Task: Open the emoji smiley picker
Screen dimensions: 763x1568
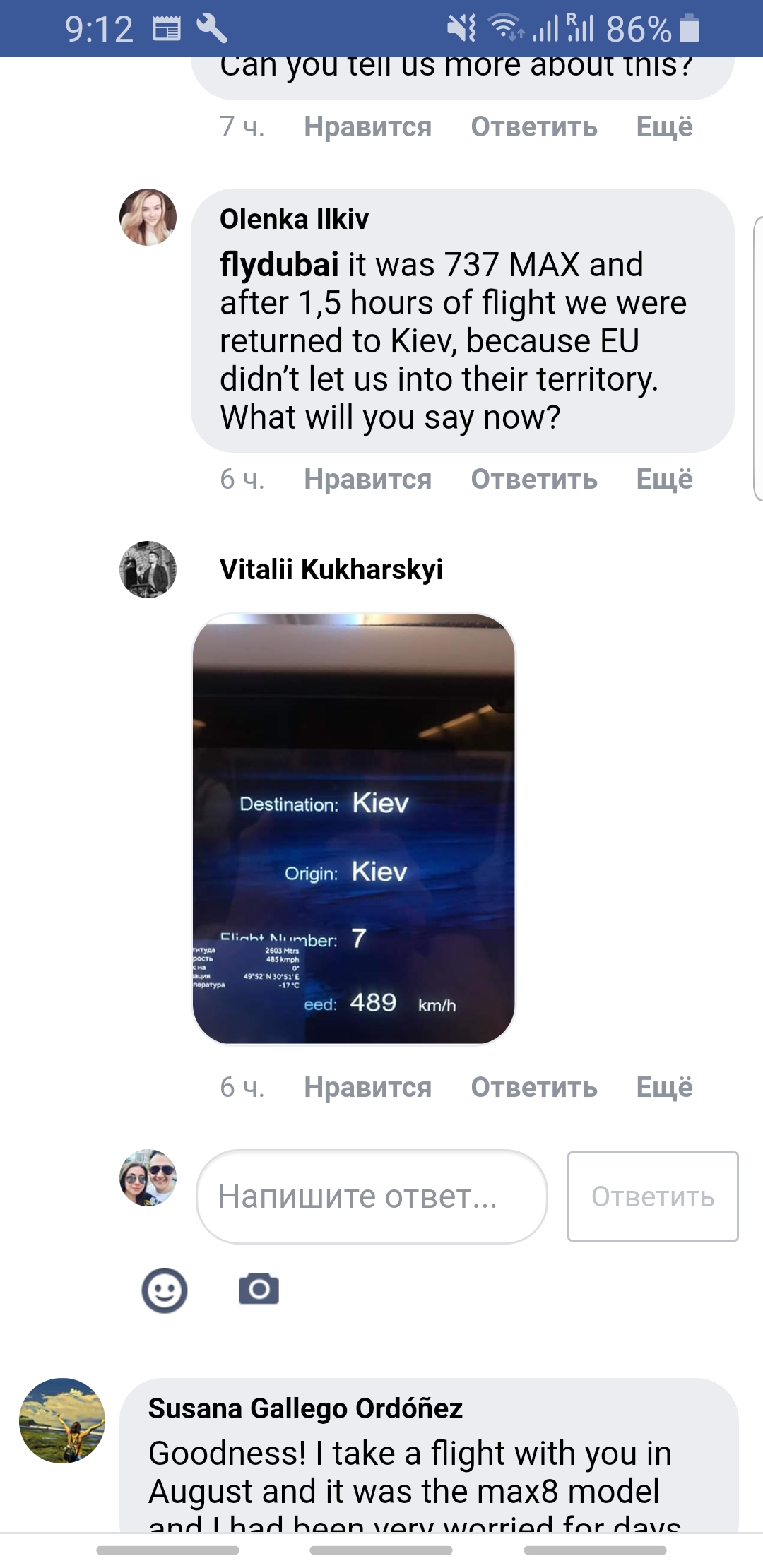Action: [x=165, y=1290]
